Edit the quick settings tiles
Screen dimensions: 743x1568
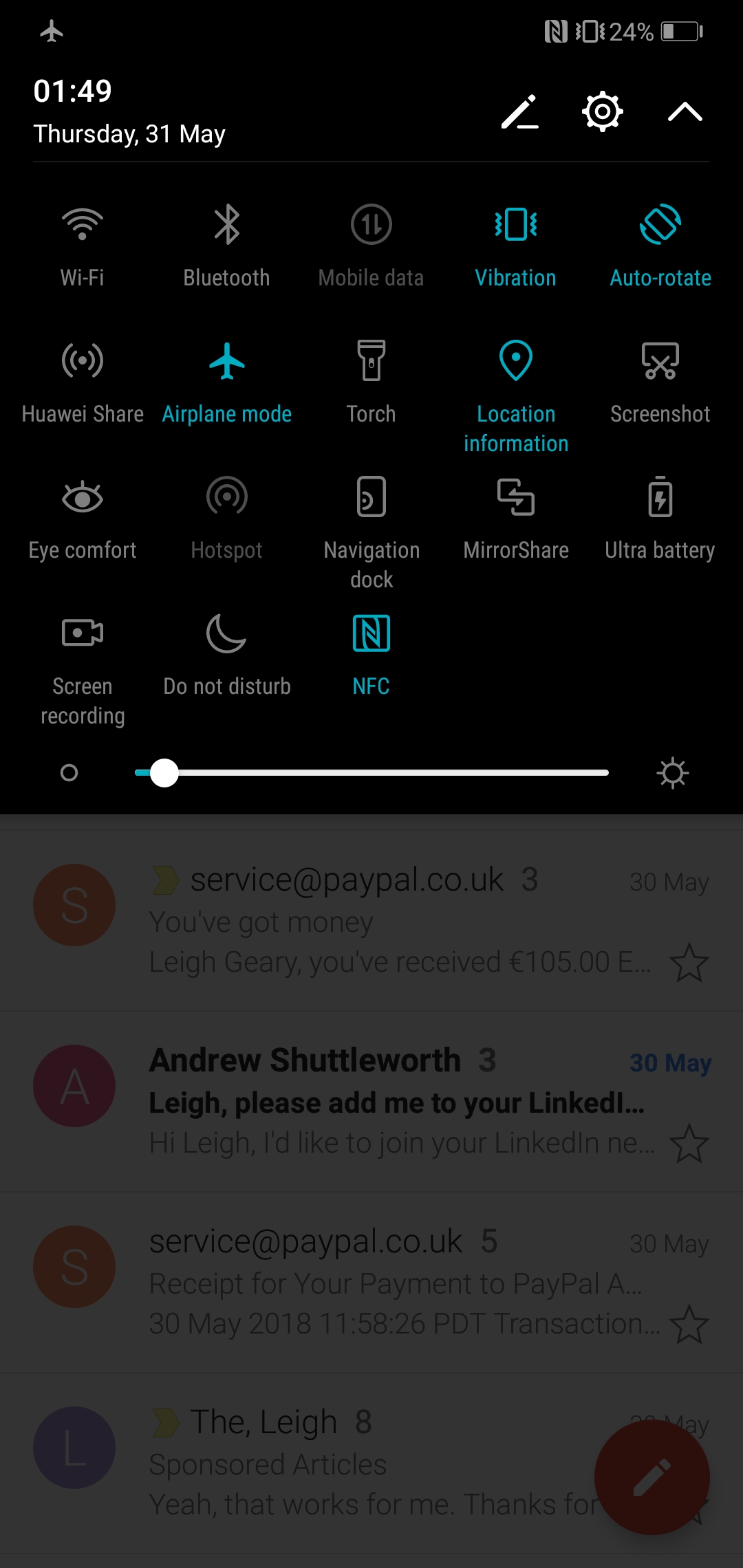coord(519,111)
